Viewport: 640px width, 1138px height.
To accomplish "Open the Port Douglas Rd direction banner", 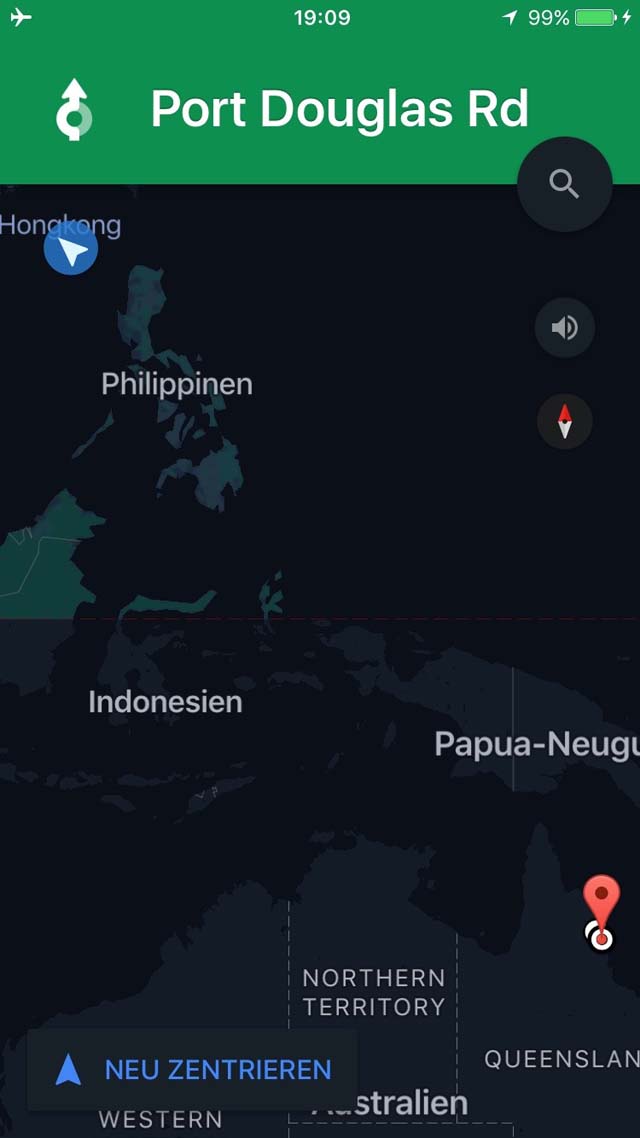I will click(x=320, y=109).
